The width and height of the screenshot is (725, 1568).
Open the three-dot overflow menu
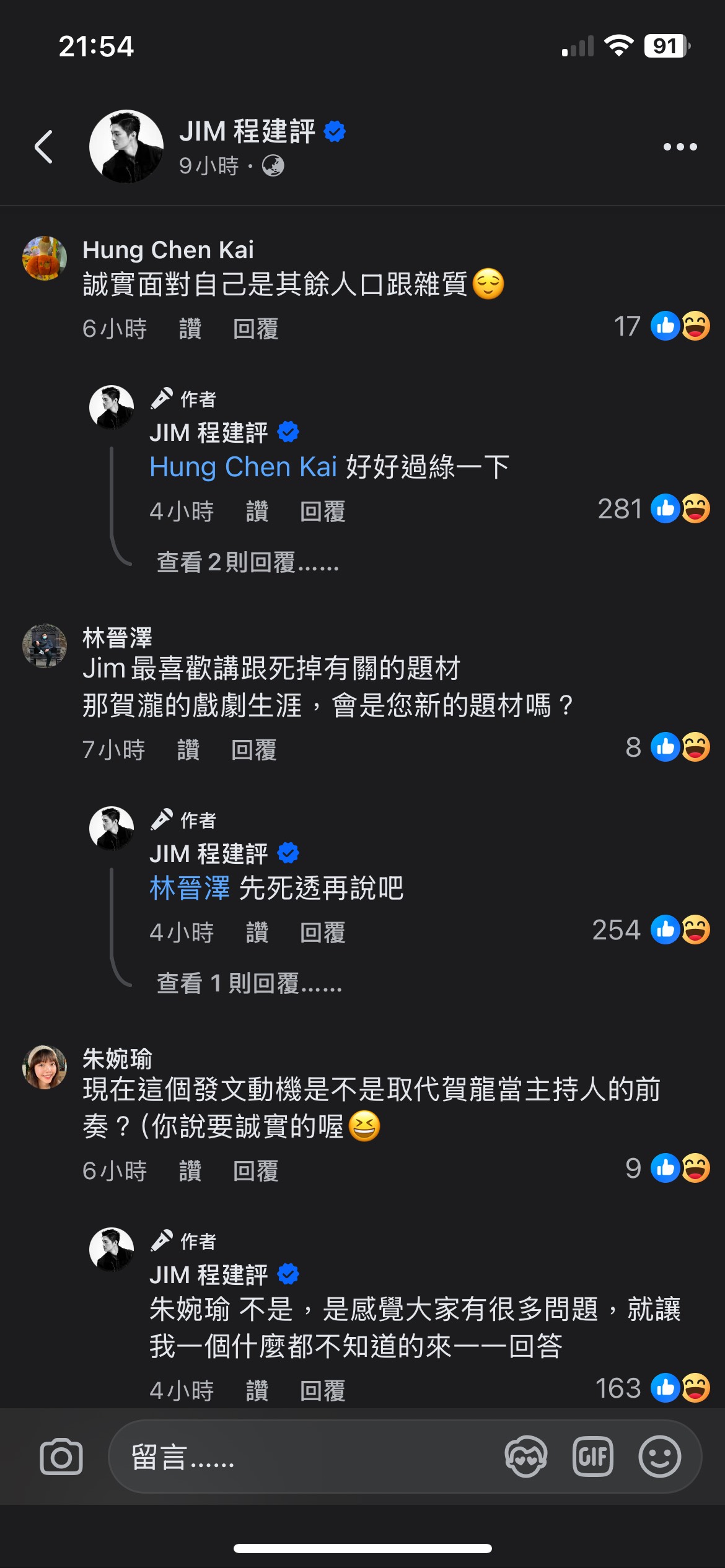(680, 147)
